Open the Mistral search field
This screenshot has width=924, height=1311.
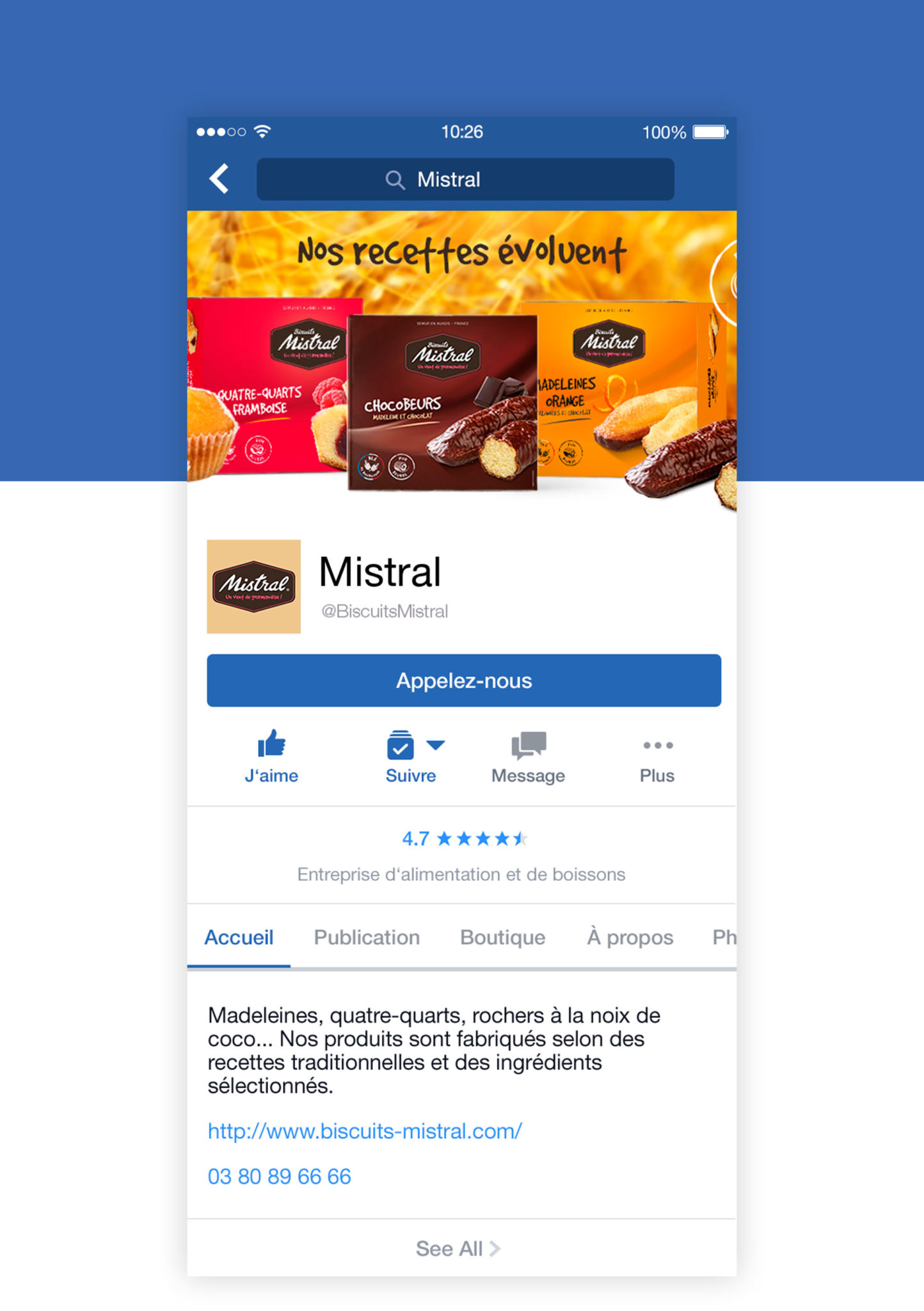(x=465, y=180)
